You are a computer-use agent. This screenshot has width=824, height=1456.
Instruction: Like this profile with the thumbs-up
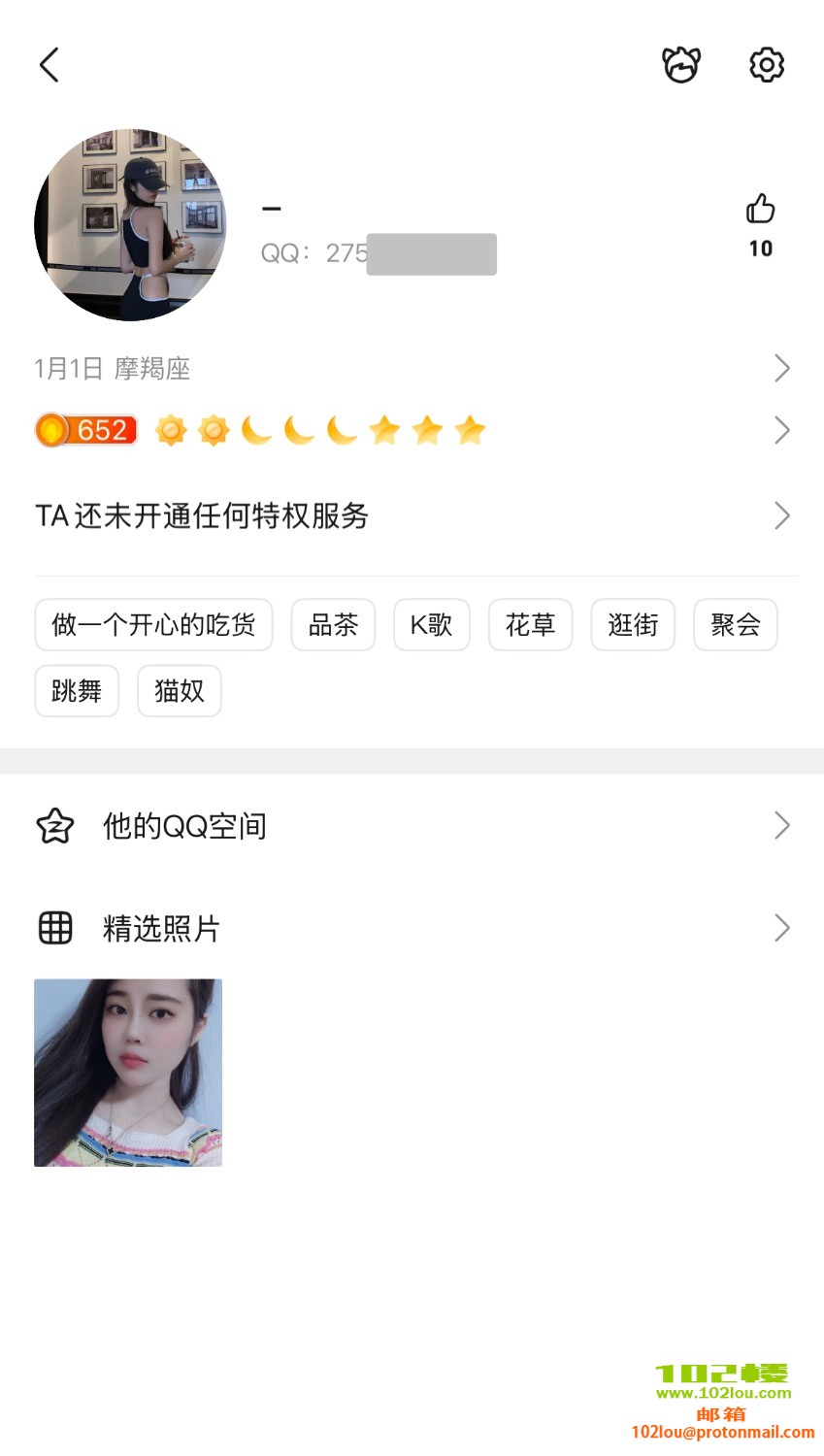pos(761,210)
